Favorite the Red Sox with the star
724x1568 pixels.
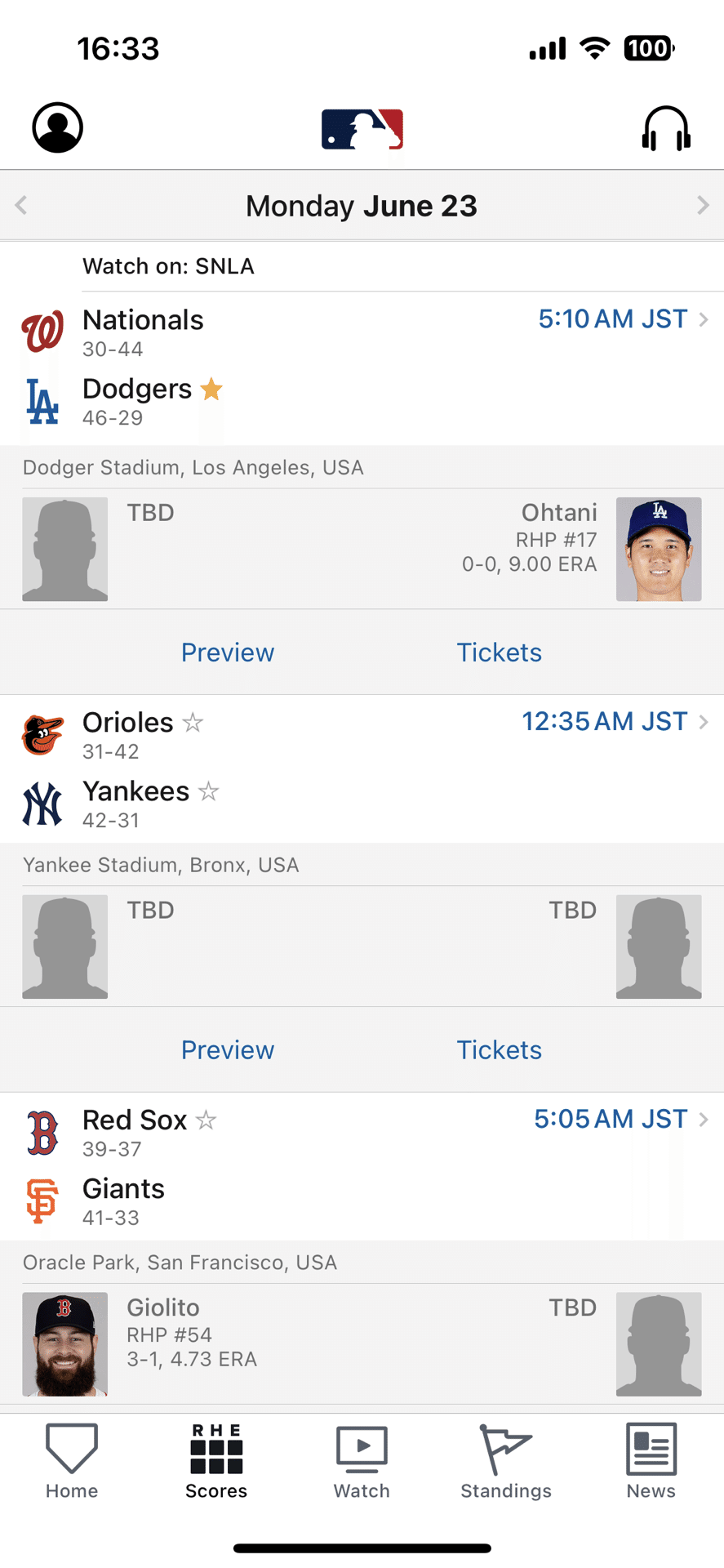click(x=207, y=1120)
